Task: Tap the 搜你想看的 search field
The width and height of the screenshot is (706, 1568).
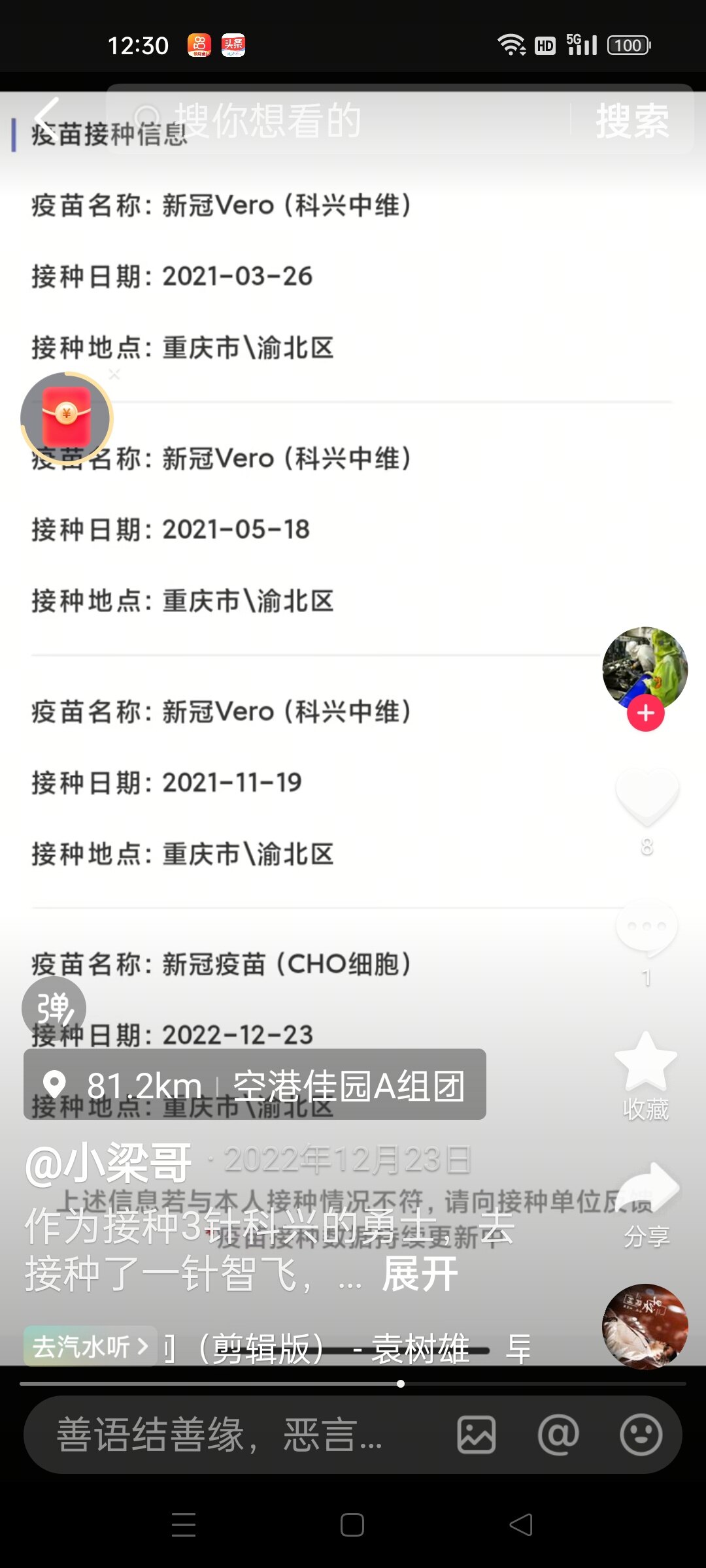Action: point(340,120)
